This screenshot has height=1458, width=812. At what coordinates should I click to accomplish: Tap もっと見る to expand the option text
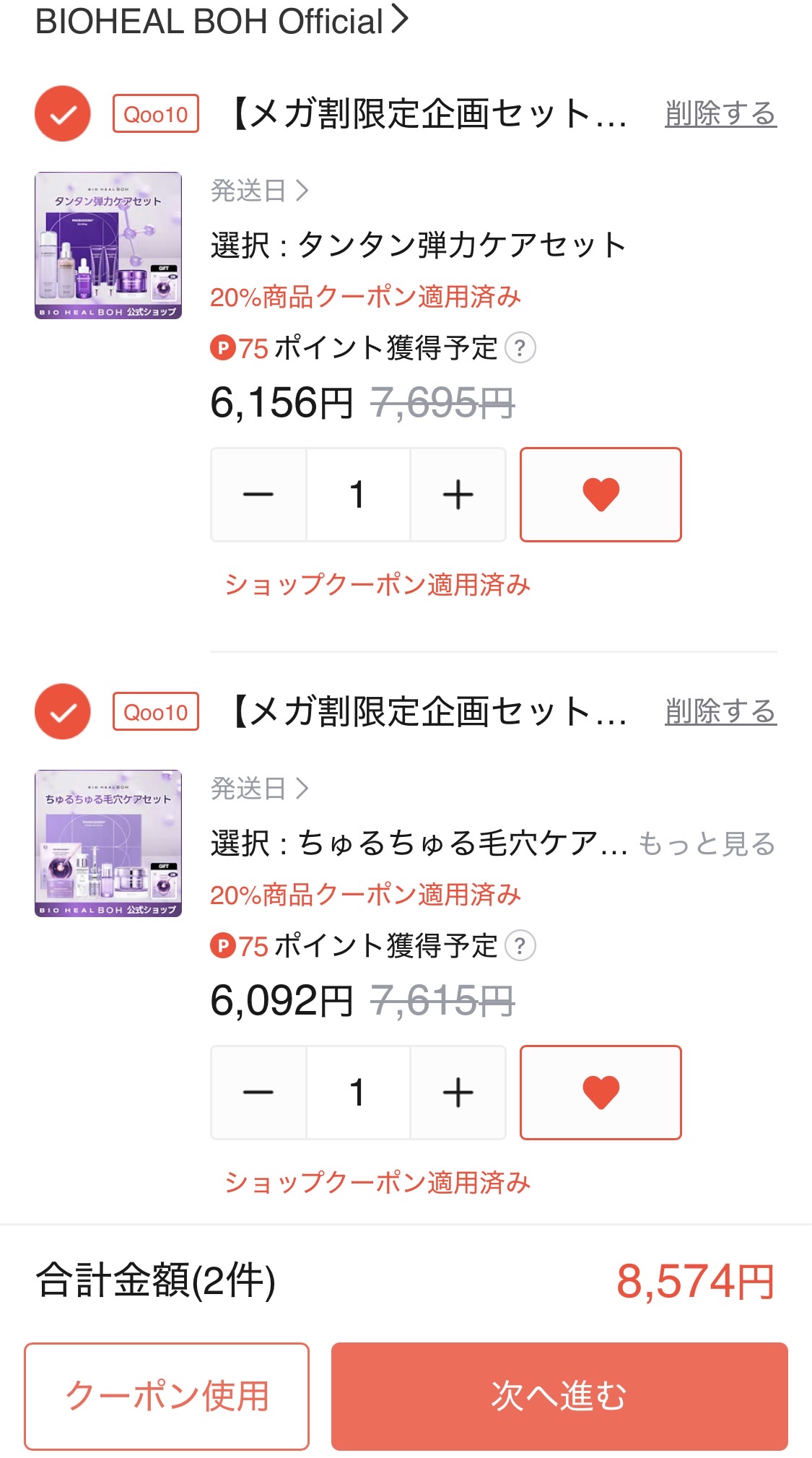coord(707,843)
